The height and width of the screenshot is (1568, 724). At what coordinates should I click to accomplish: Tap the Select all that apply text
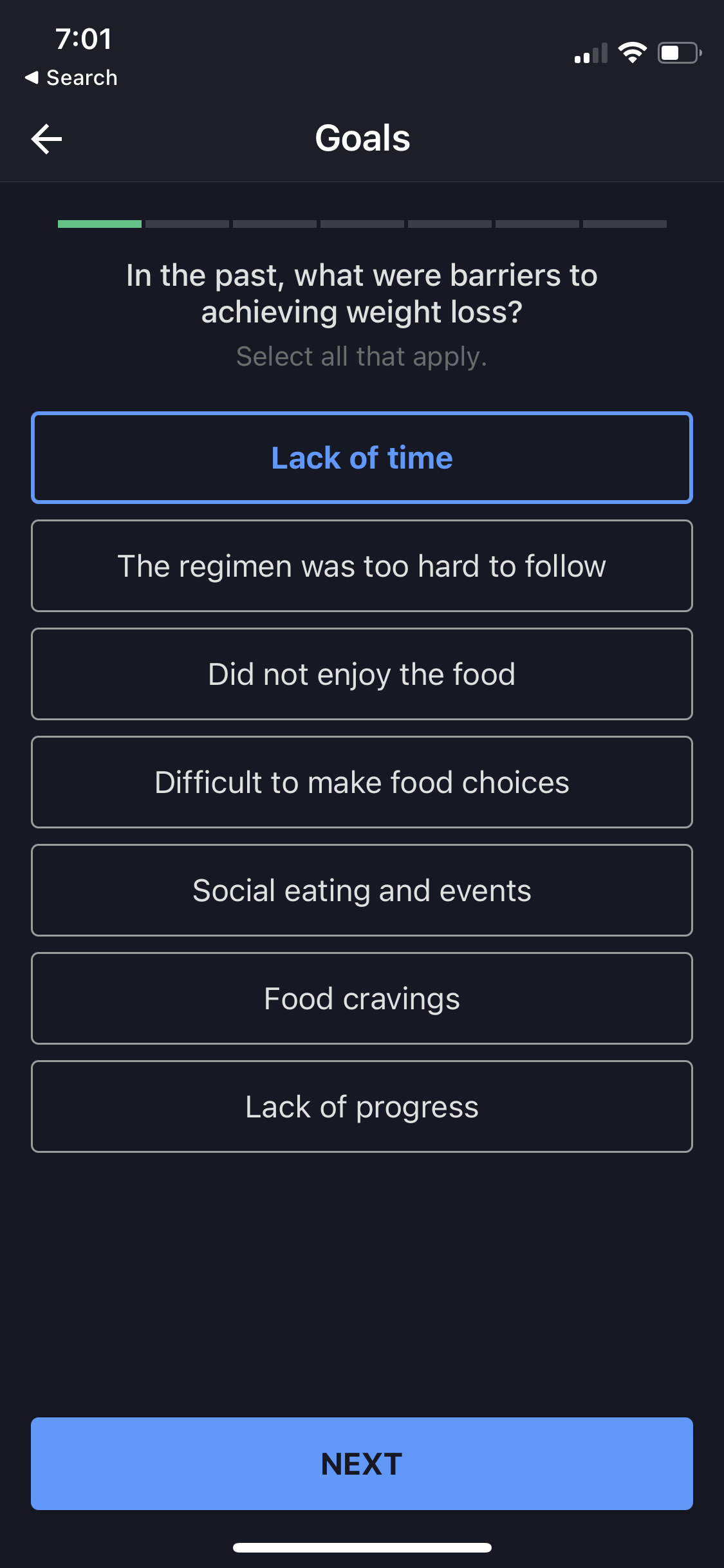click(362, 356)
